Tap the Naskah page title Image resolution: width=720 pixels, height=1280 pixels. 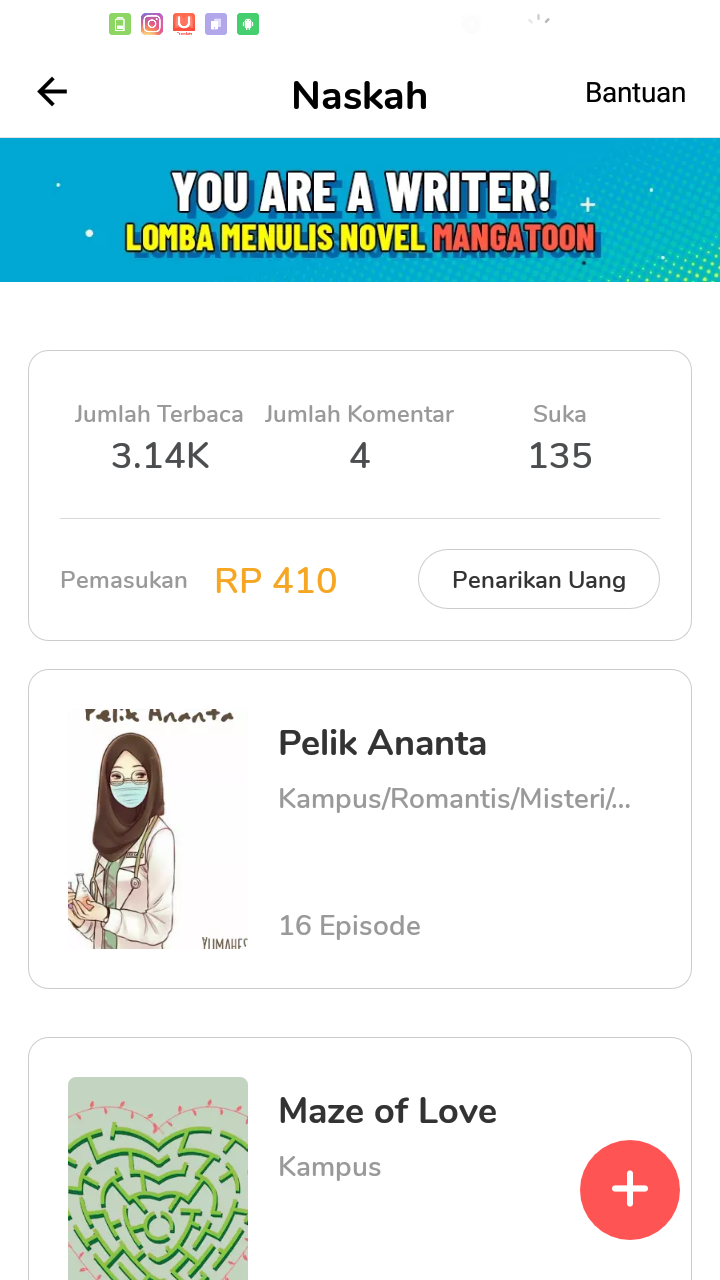[359, 95]
